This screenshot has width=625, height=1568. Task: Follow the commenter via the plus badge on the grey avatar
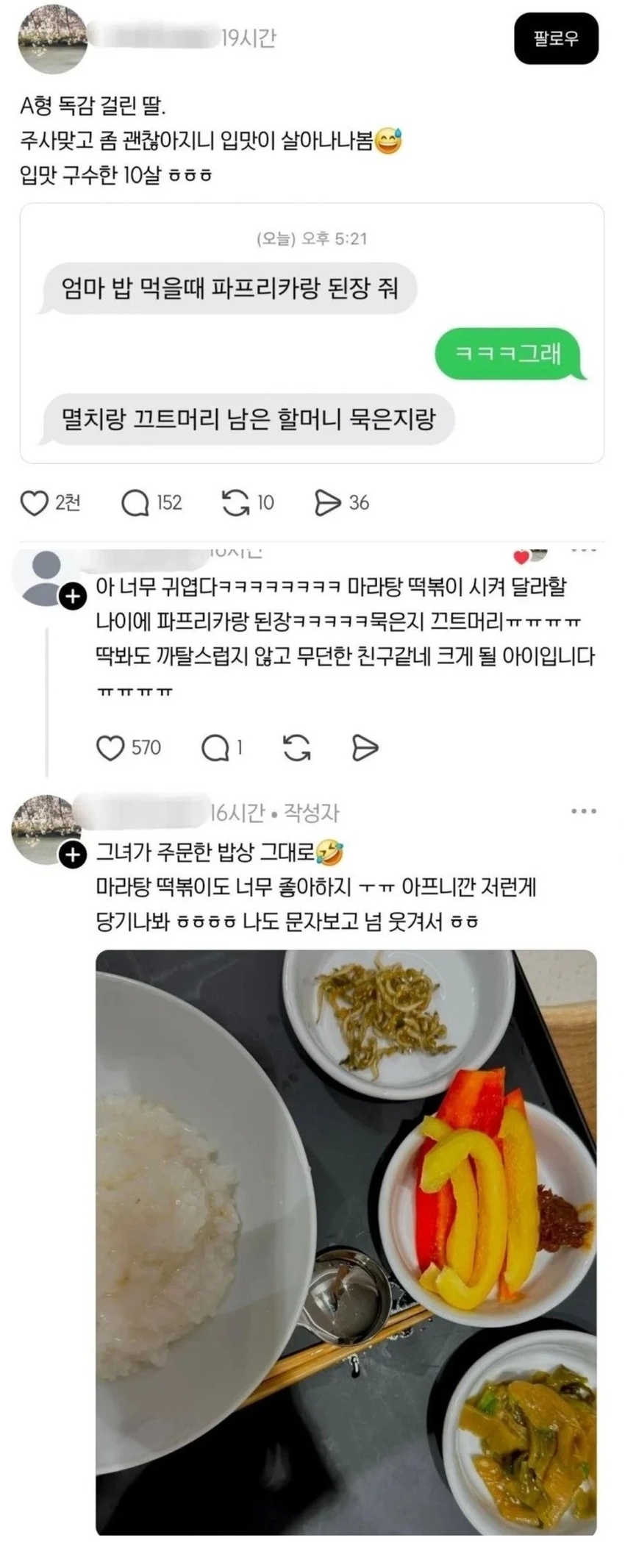pos(72,596)
